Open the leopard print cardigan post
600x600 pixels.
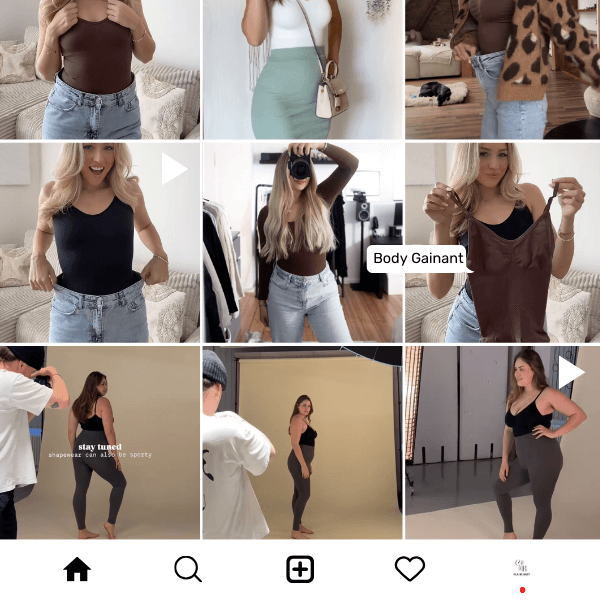(x=502, y=69)
